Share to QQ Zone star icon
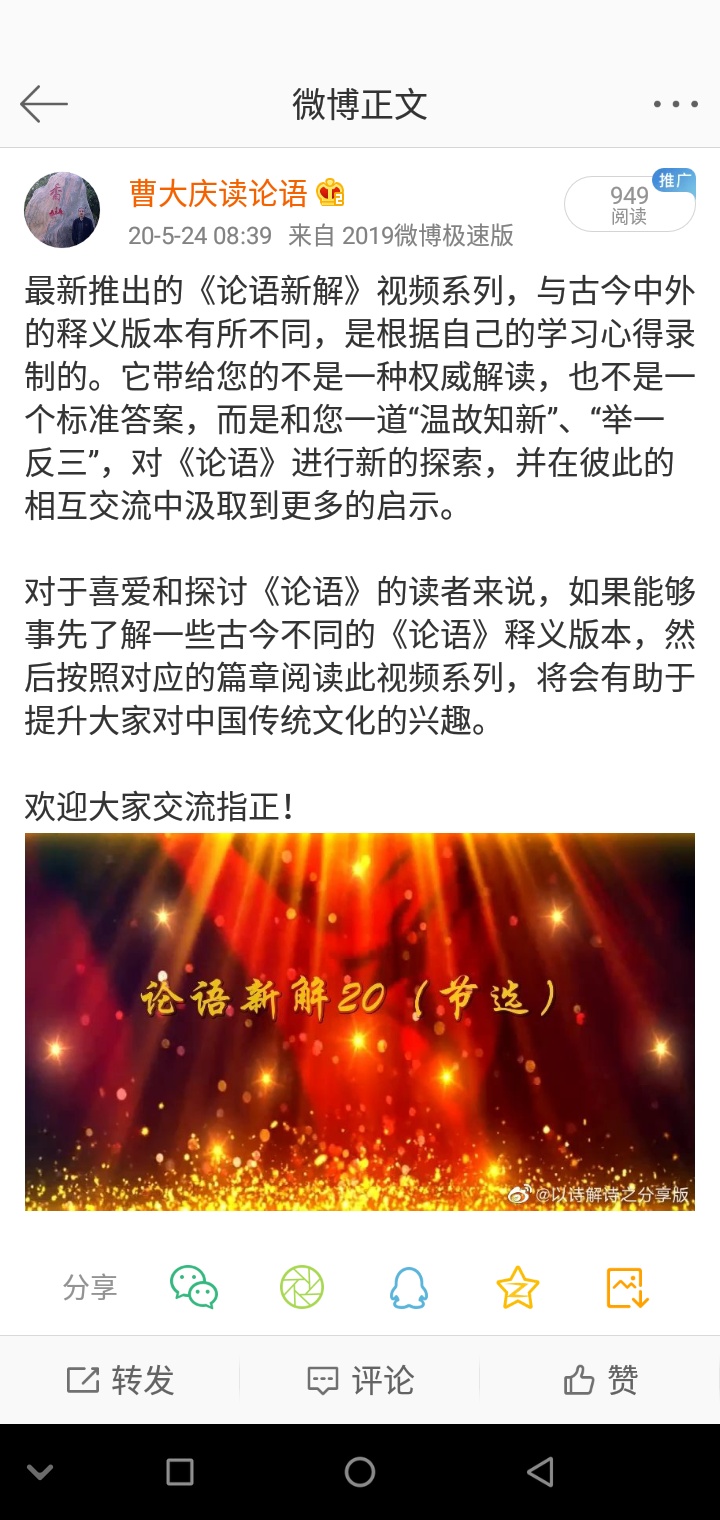The image size is (720, 1520). [x=517, y=1287]
